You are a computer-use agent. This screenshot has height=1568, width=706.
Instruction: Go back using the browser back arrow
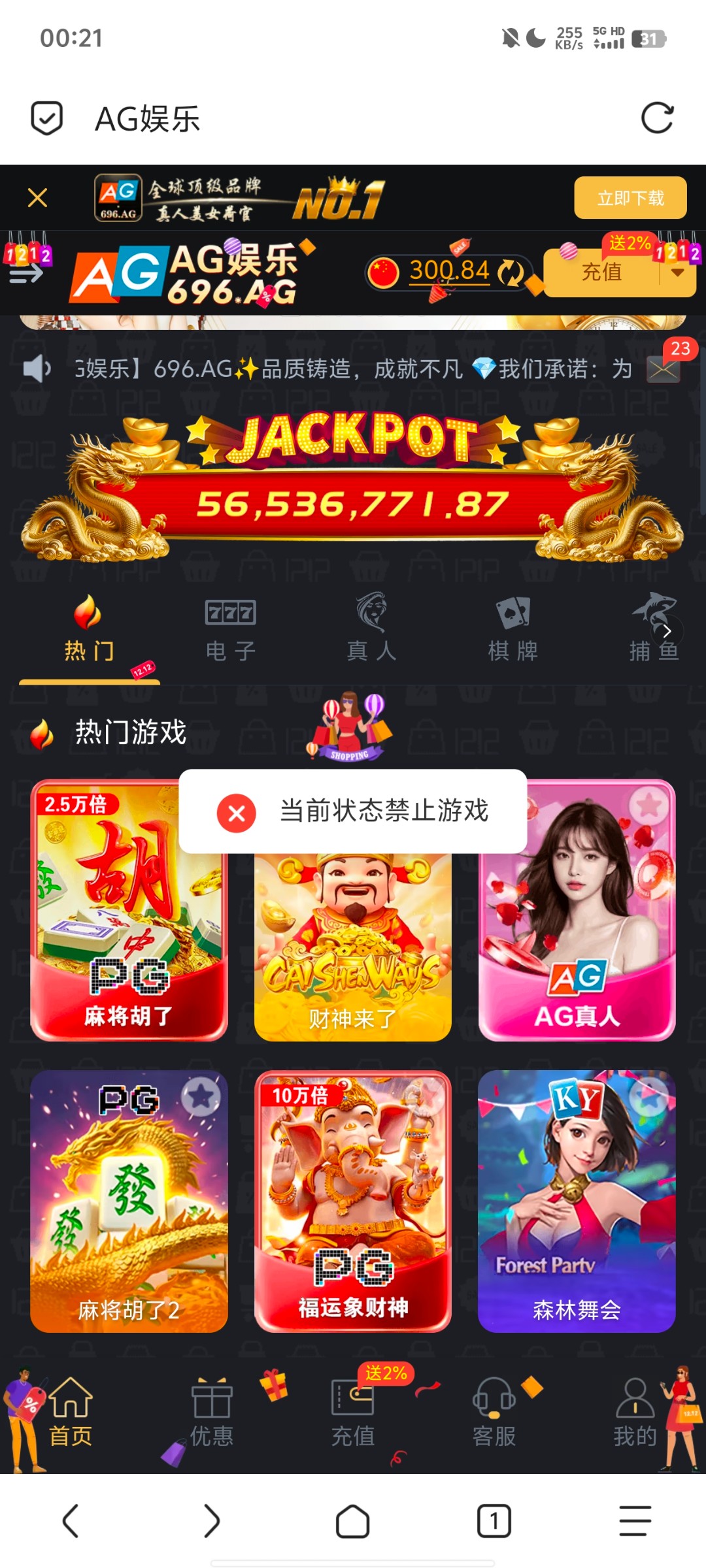point(71,1521)
